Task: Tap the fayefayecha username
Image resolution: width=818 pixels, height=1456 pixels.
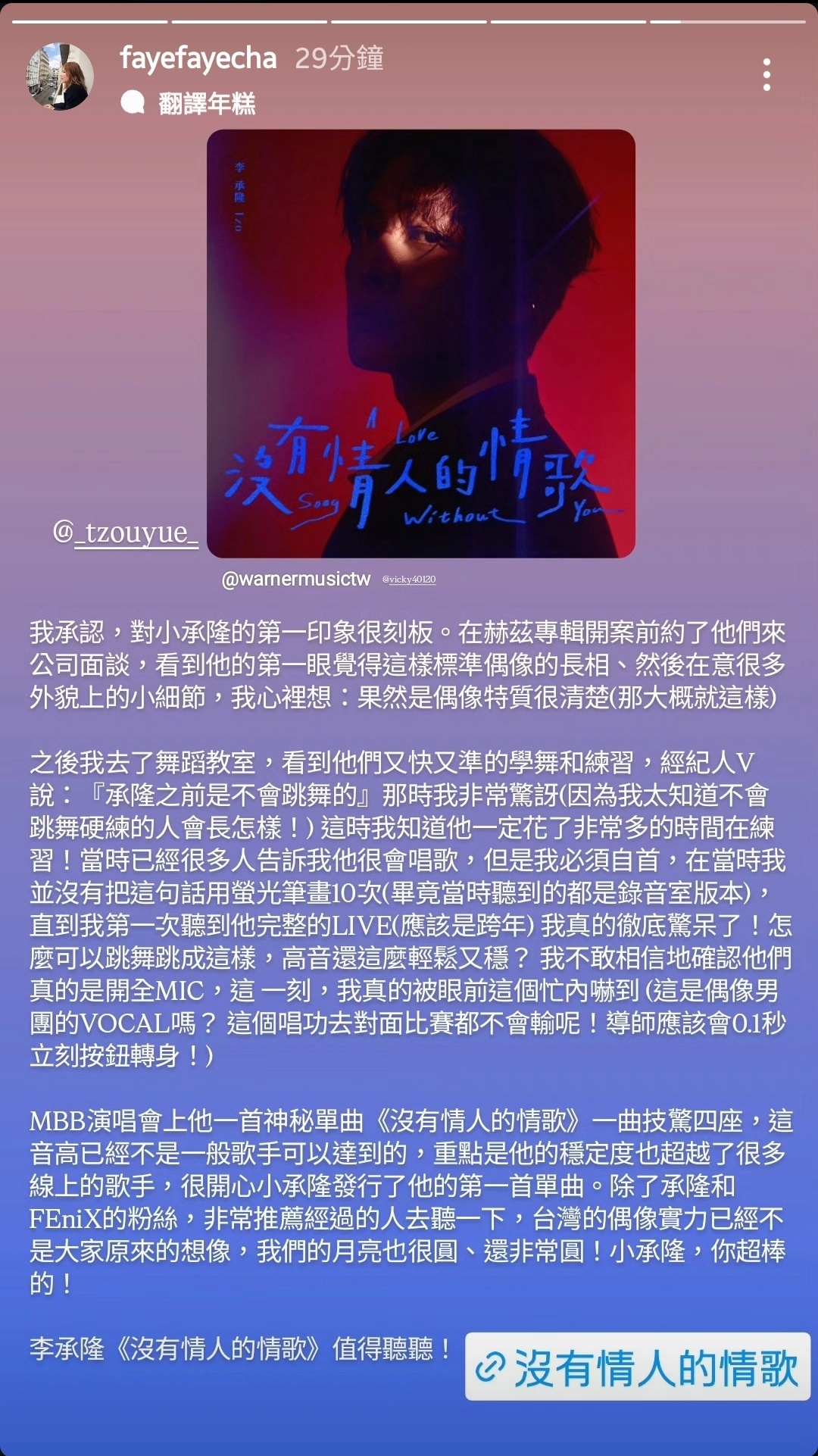Action: 198,58
